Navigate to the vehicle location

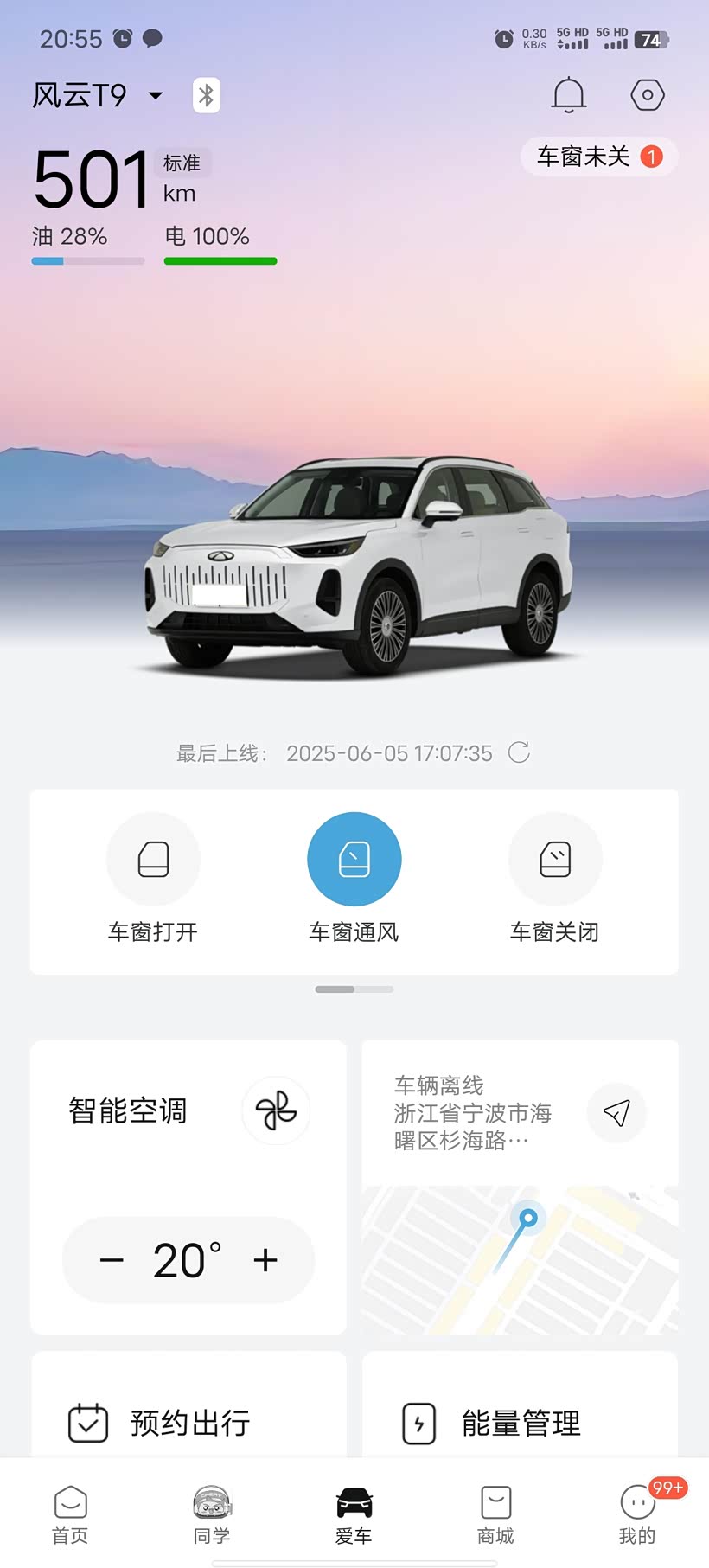(616, 1113)
